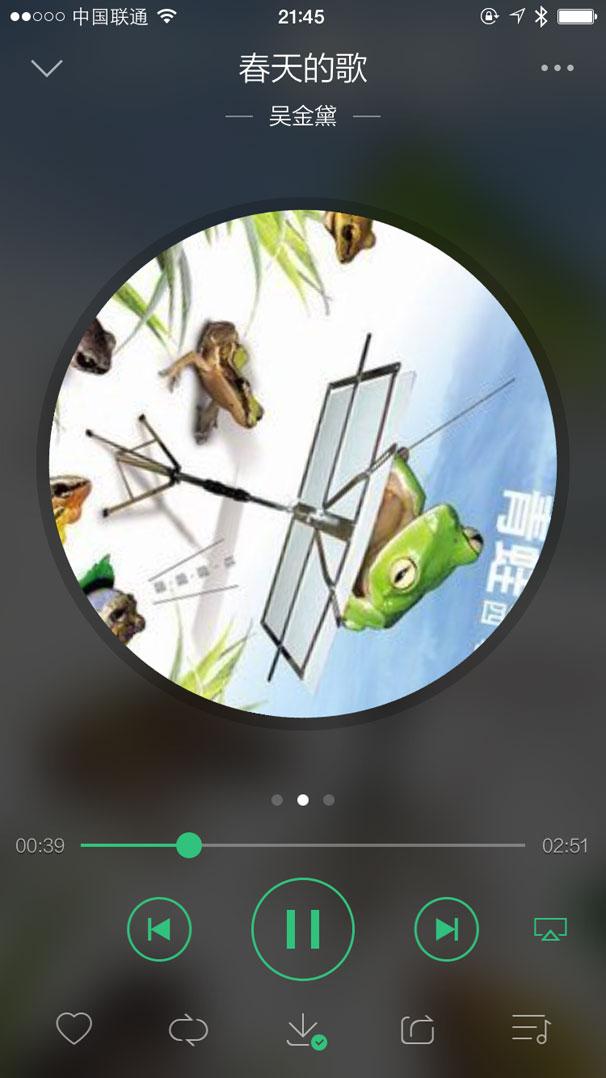This screenshot has width=606, height=1078.
Task: Open the download icon for this song
Action: click(303, 1029)
